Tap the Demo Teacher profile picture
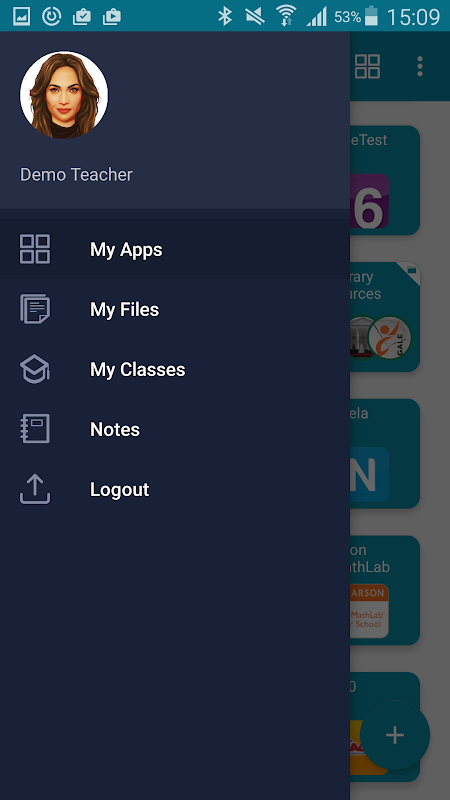Image resolution: width=450 pixels, height=800 pixels. (x=64, y=95)
